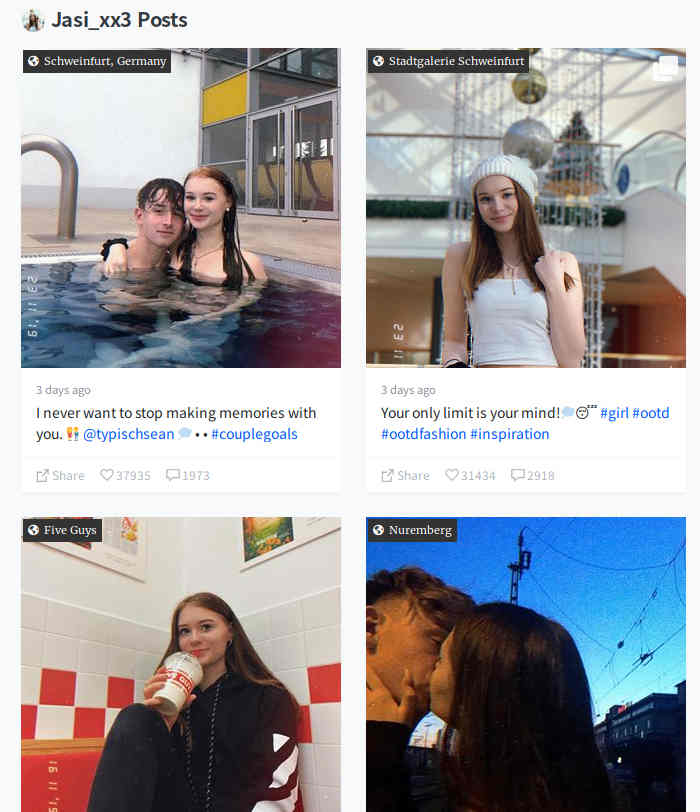Open the Jasi_xx3 profile avatar
700x812 pixels.
coord(33,20)
